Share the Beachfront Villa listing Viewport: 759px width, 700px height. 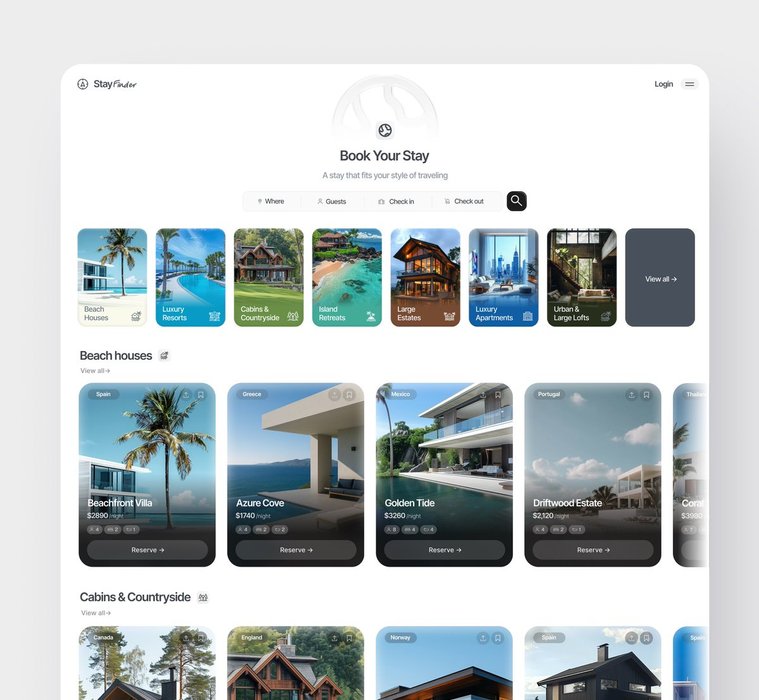(186, 395)
